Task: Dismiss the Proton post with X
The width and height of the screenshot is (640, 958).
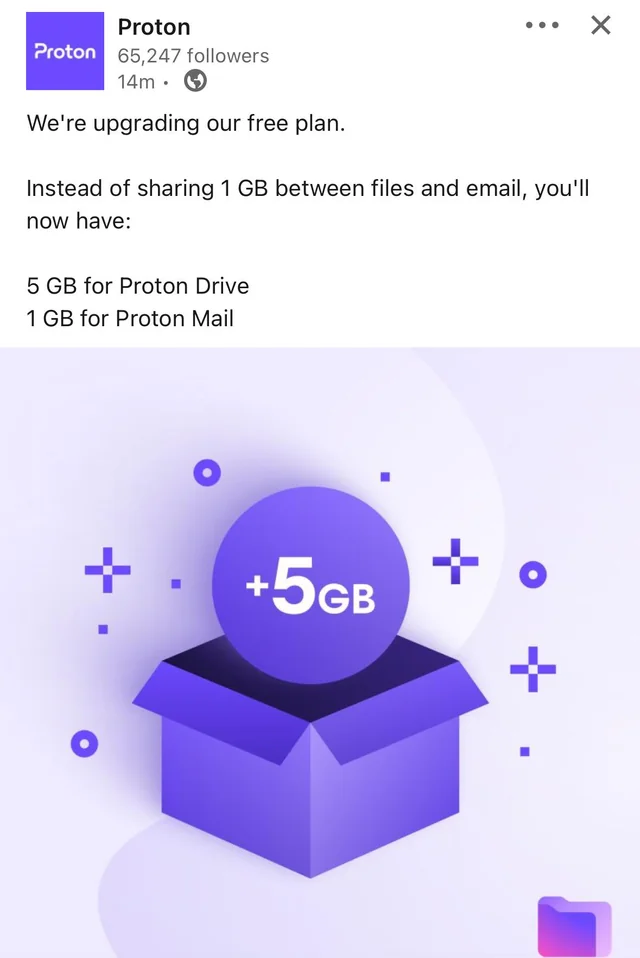Action: point(600,26)
